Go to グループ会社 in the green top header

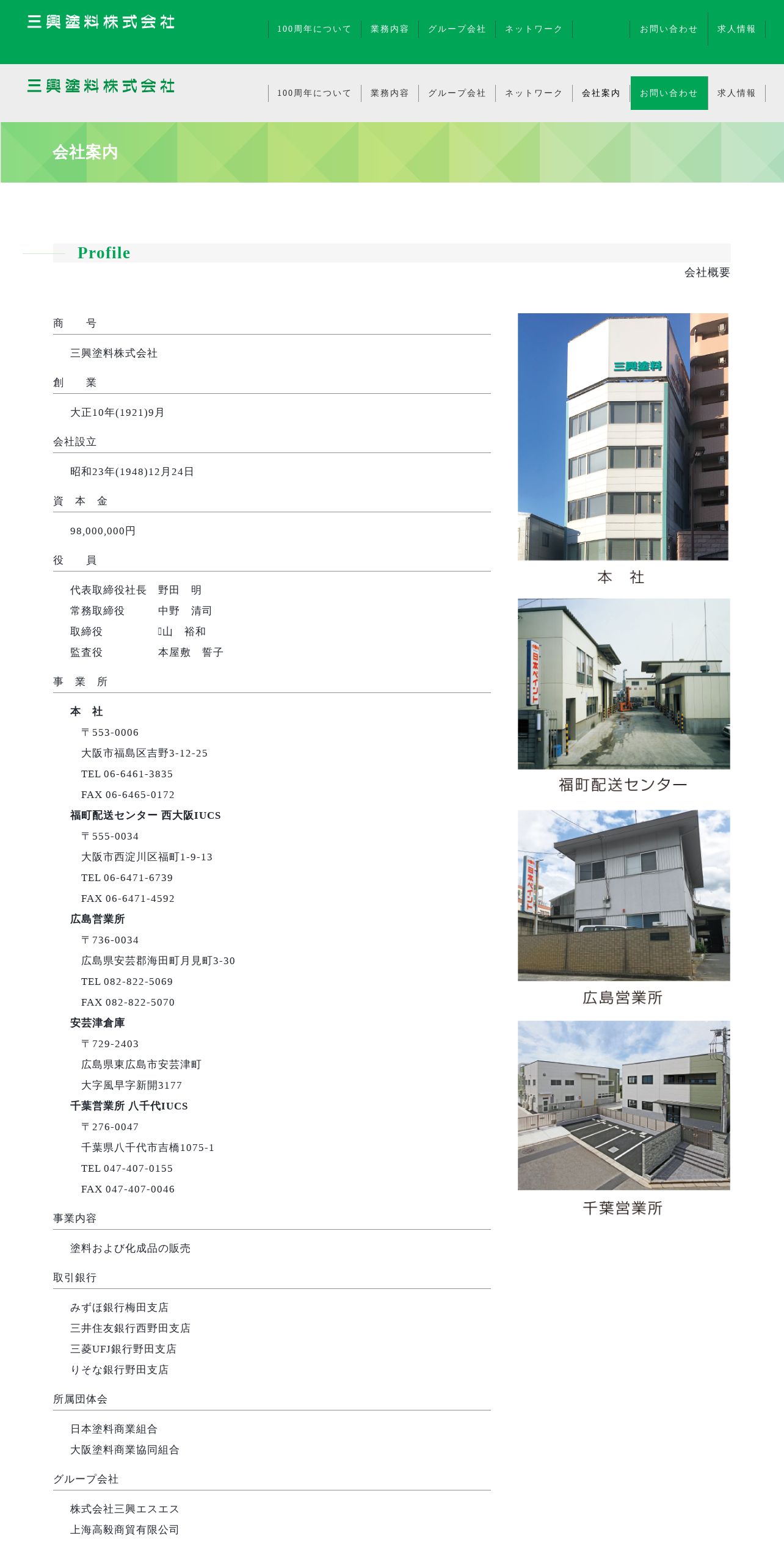(457, 29)
